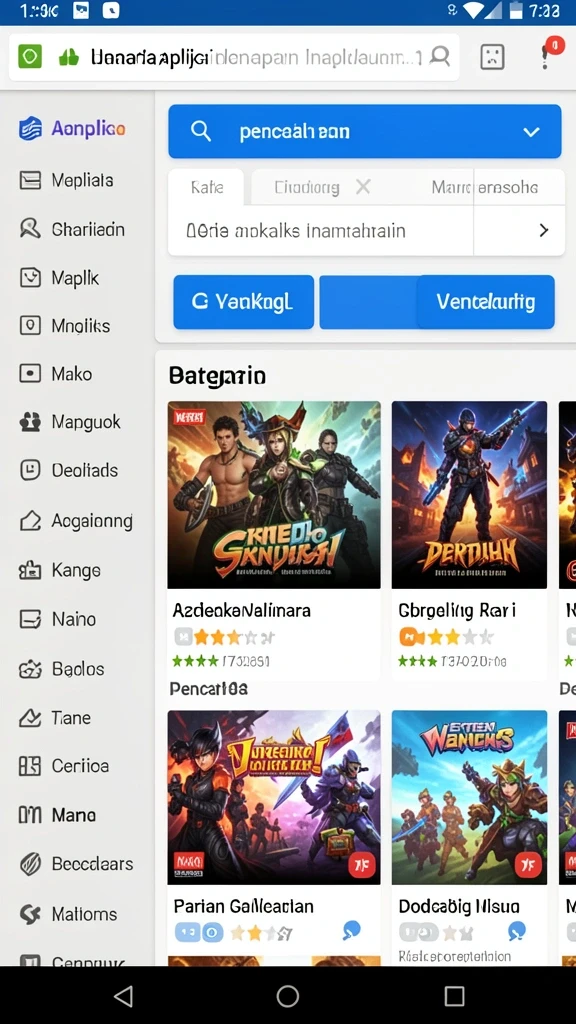This screenshot has width=576, height=1024.
Task: Go back using the system back button
Action: tap(123, 996)
